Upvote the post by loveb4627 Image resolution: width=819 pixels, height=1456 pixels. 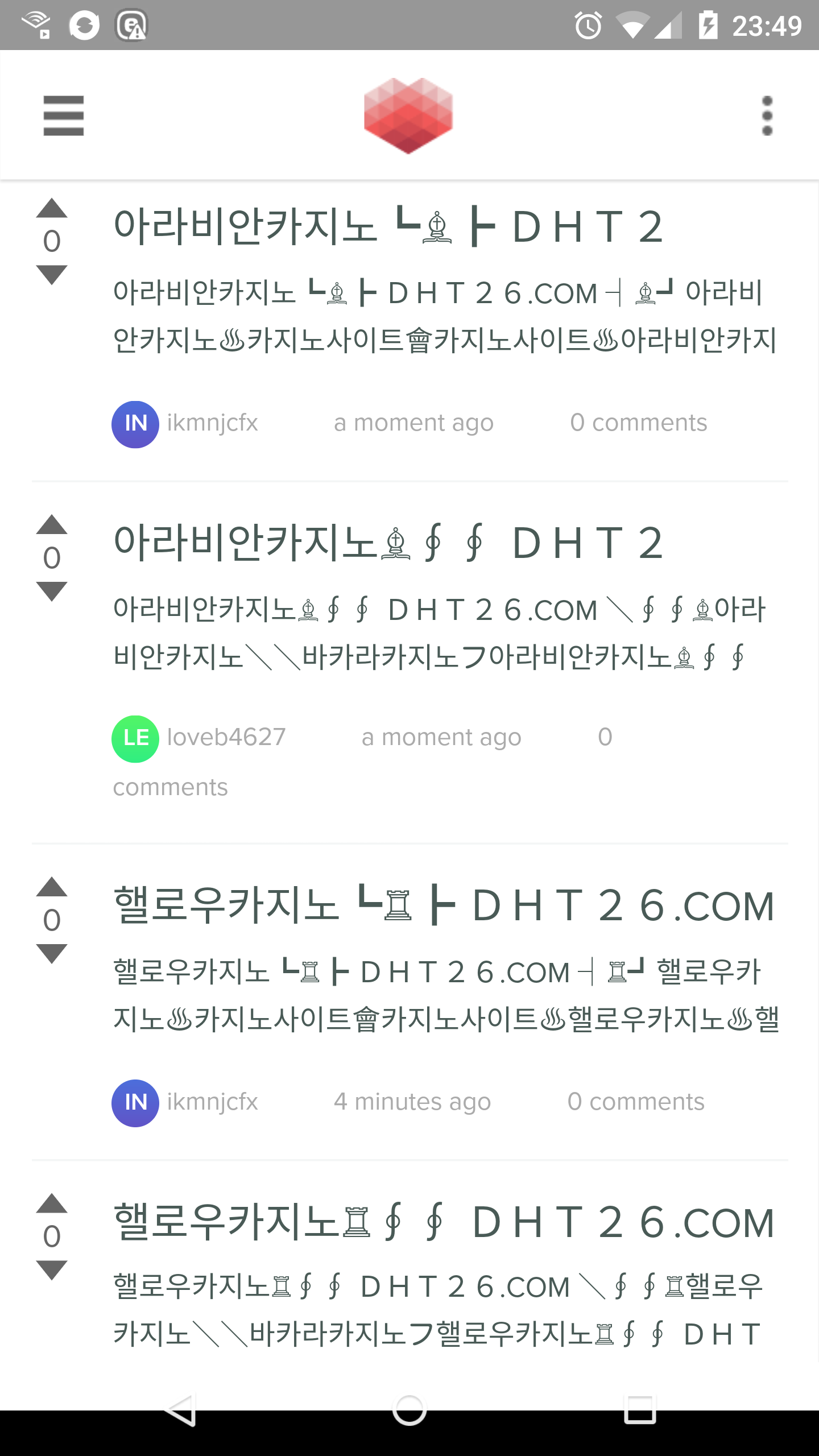[52, 525]
